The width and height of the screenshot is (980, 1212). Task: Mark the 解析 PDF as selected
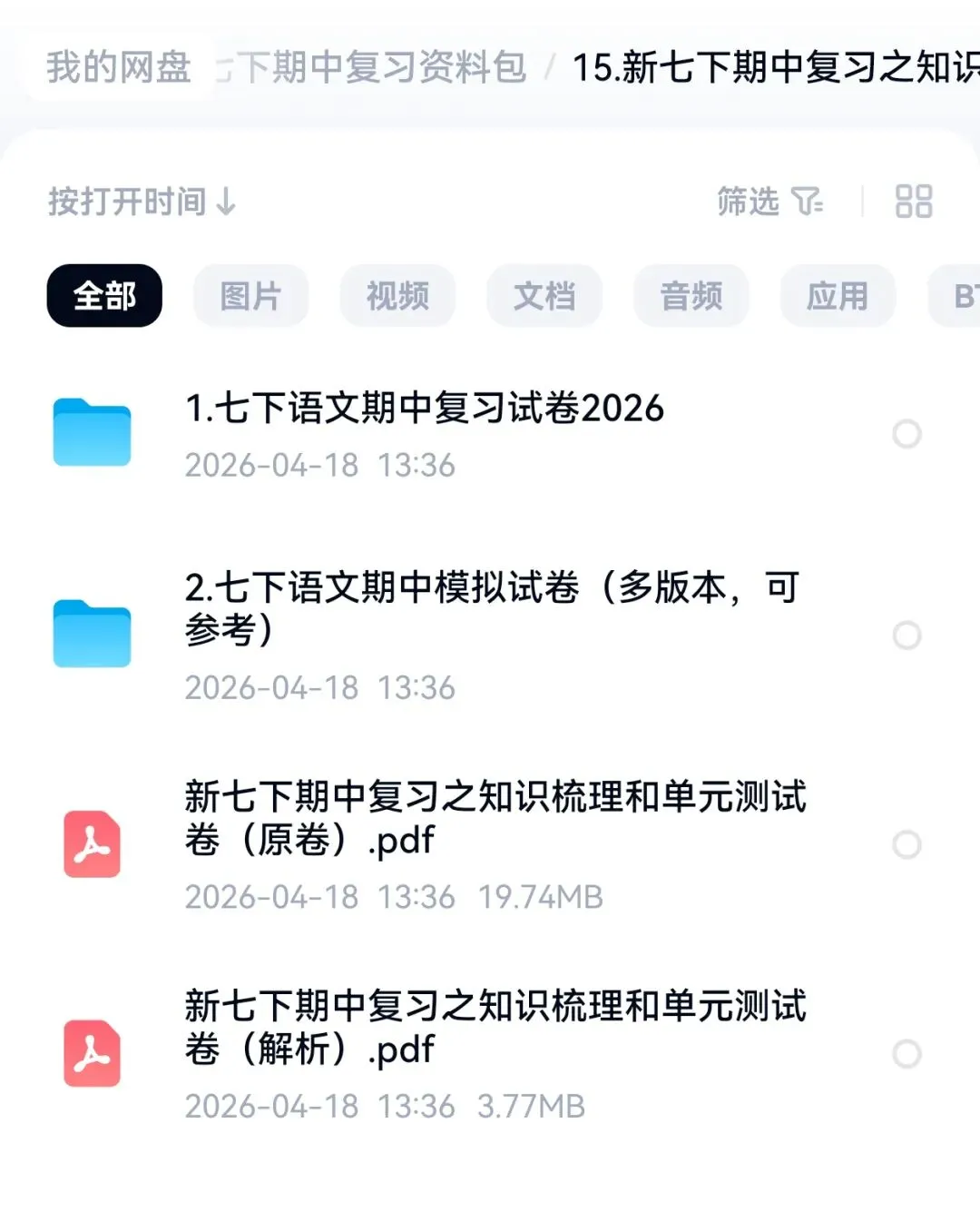point(906,1054)
